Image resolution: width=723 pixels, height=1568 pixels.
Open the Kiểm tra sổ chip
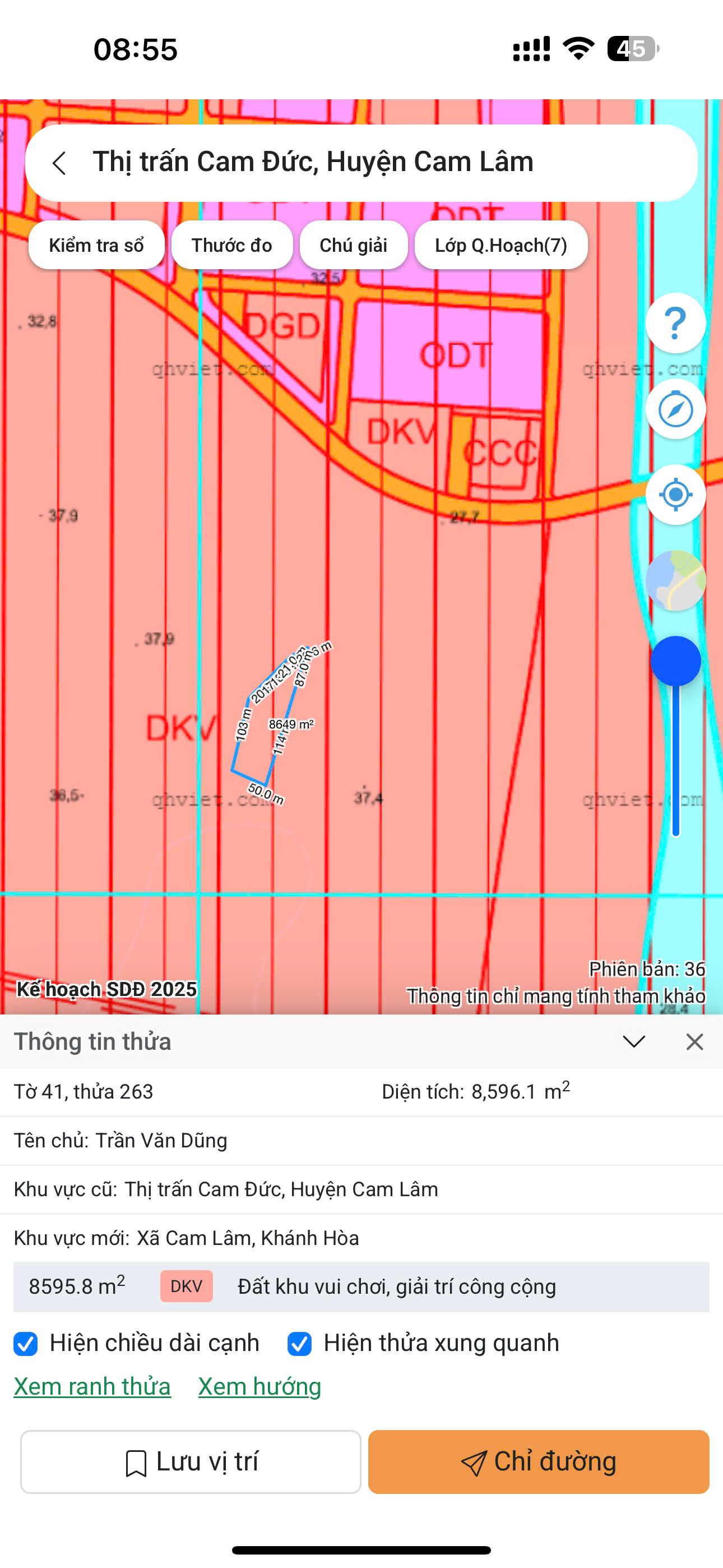tap(96, 245)
